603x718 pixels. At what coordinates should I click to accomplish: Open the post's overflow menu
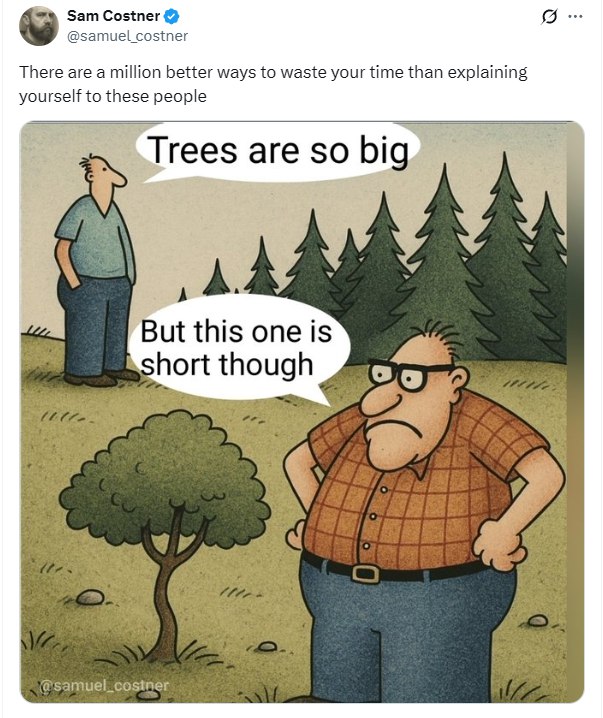(574, 17)
